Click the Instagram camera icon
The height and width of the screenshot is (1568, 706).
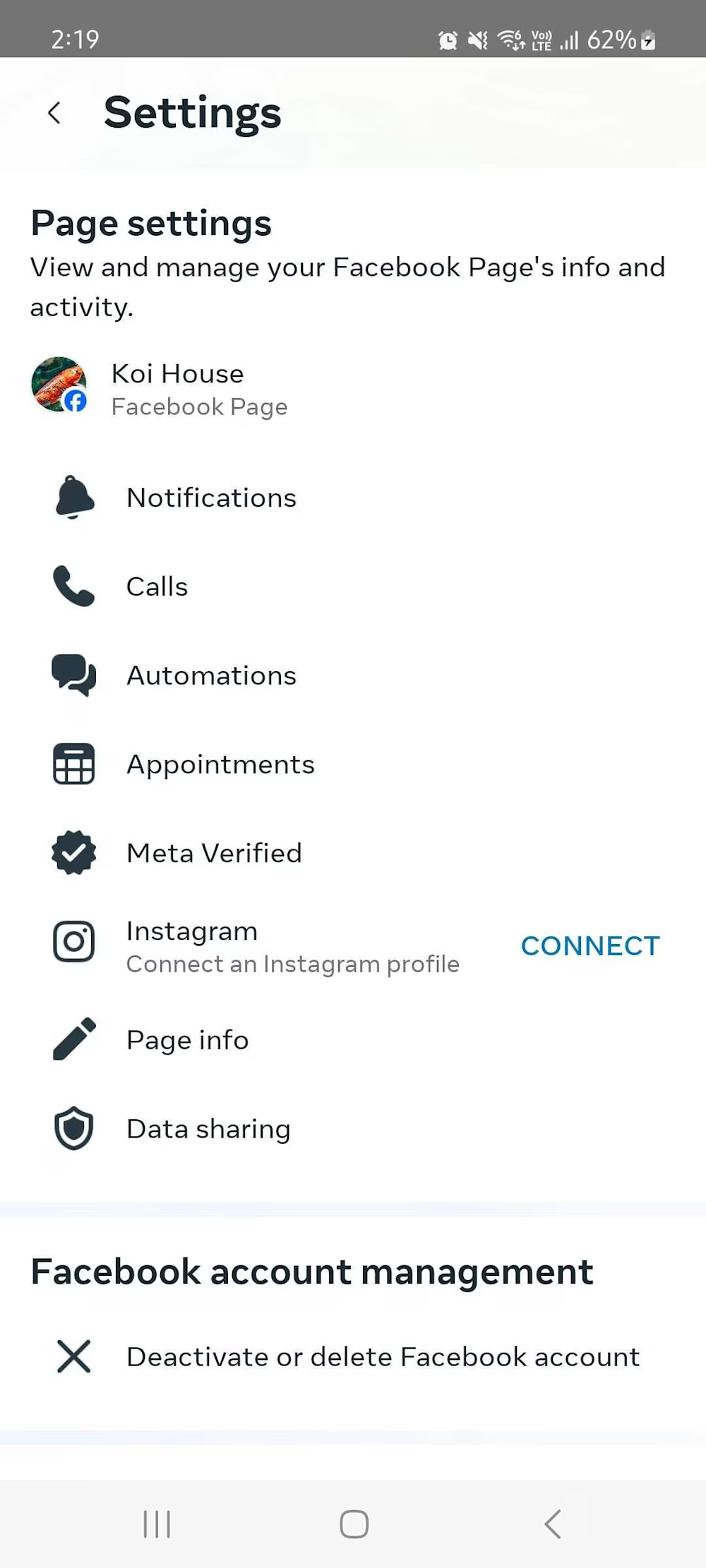(73, 941)
